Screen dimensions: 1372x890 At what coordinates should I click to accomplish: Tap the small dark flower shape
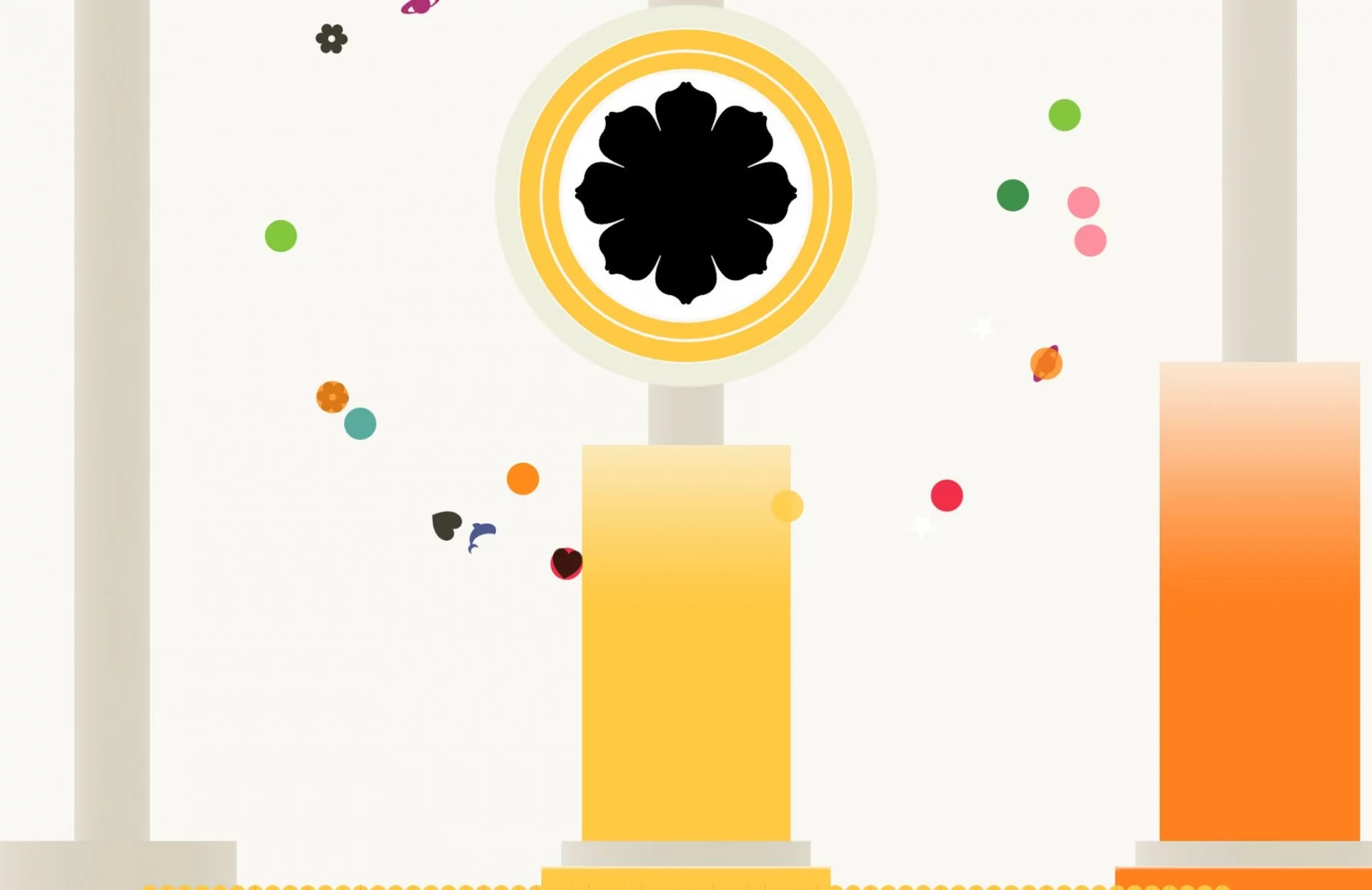(x=332, y=39)
